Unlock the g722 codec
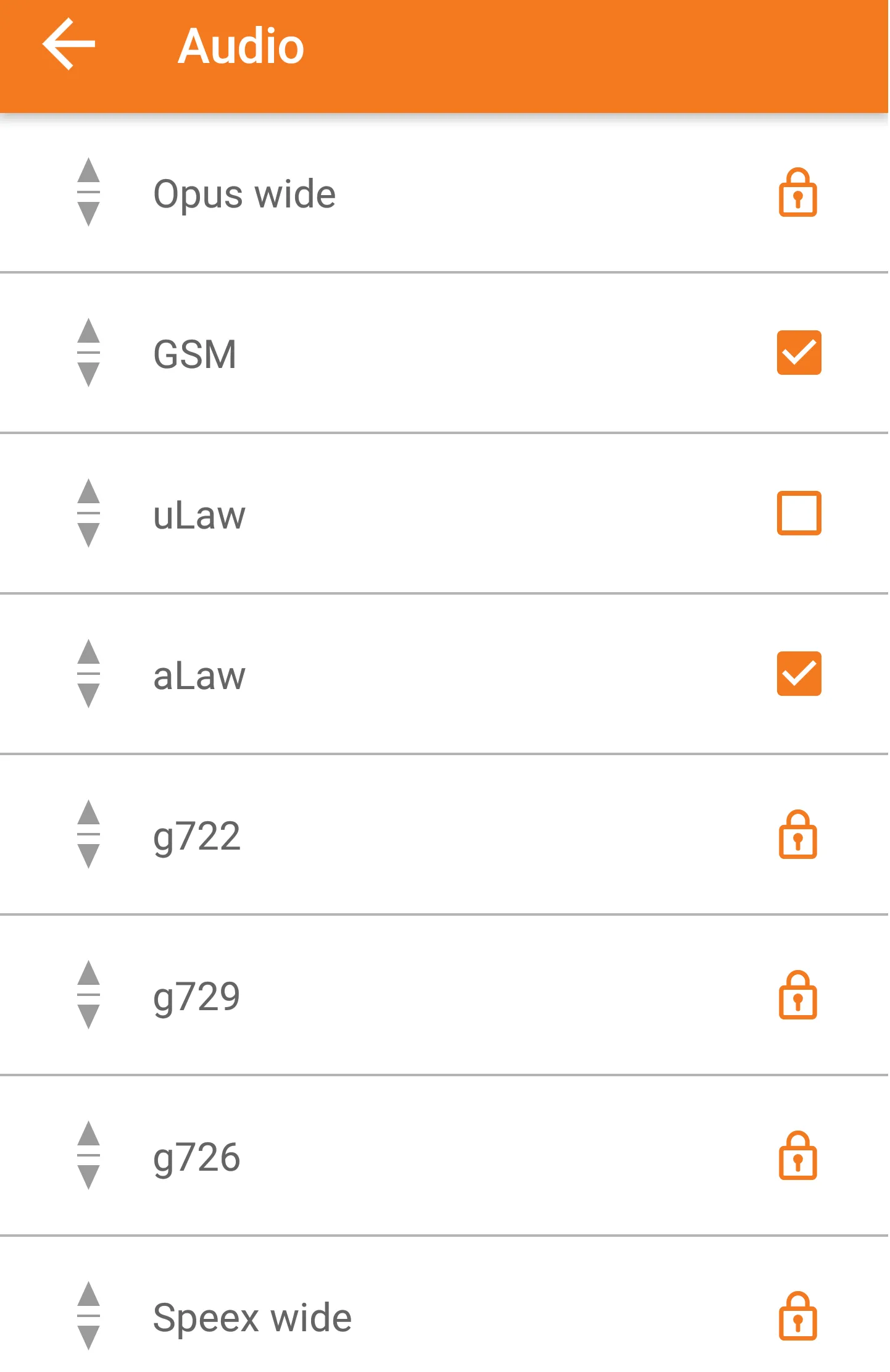Image resolution: width=890 pixels, height=1372 pixels. click(x=797, y=834)
